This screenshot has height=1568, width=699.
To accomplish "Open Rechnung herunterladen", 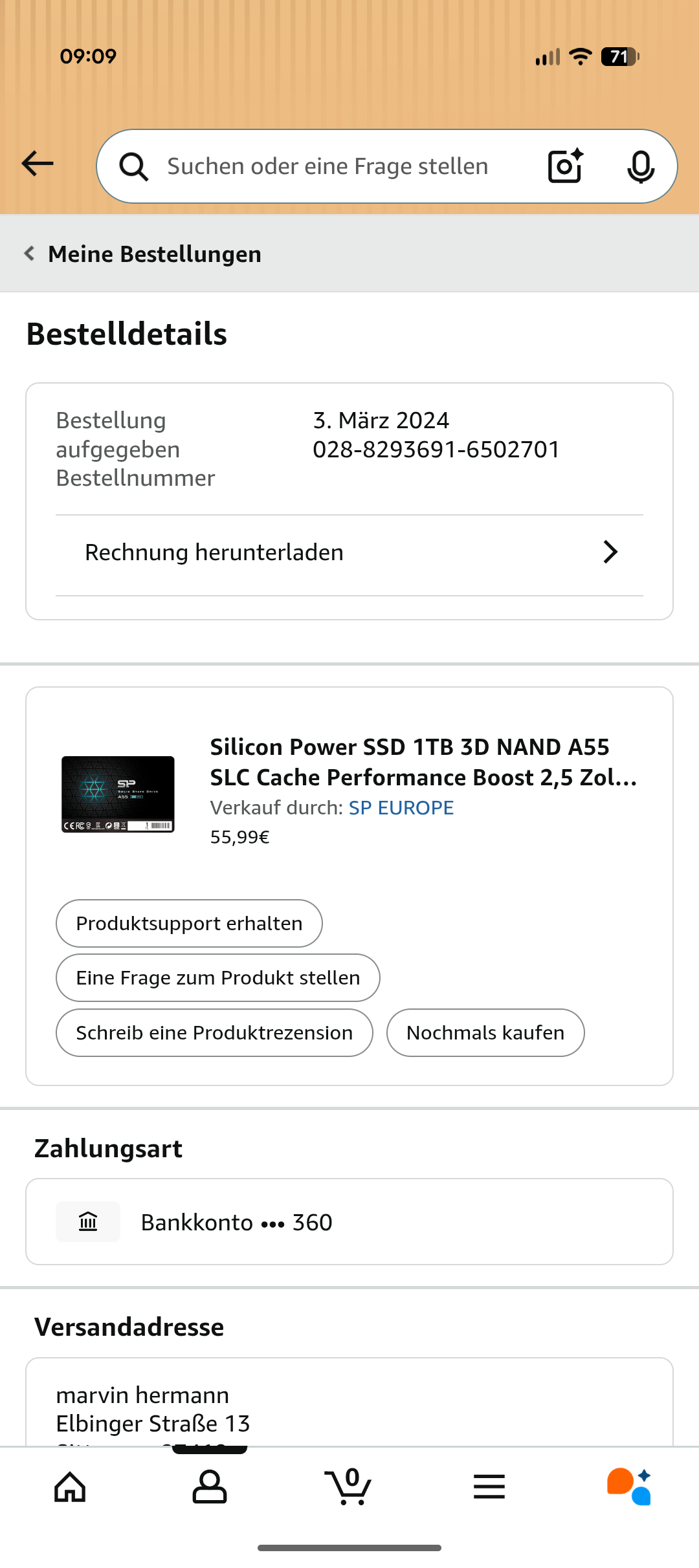I will pos(349,553).
